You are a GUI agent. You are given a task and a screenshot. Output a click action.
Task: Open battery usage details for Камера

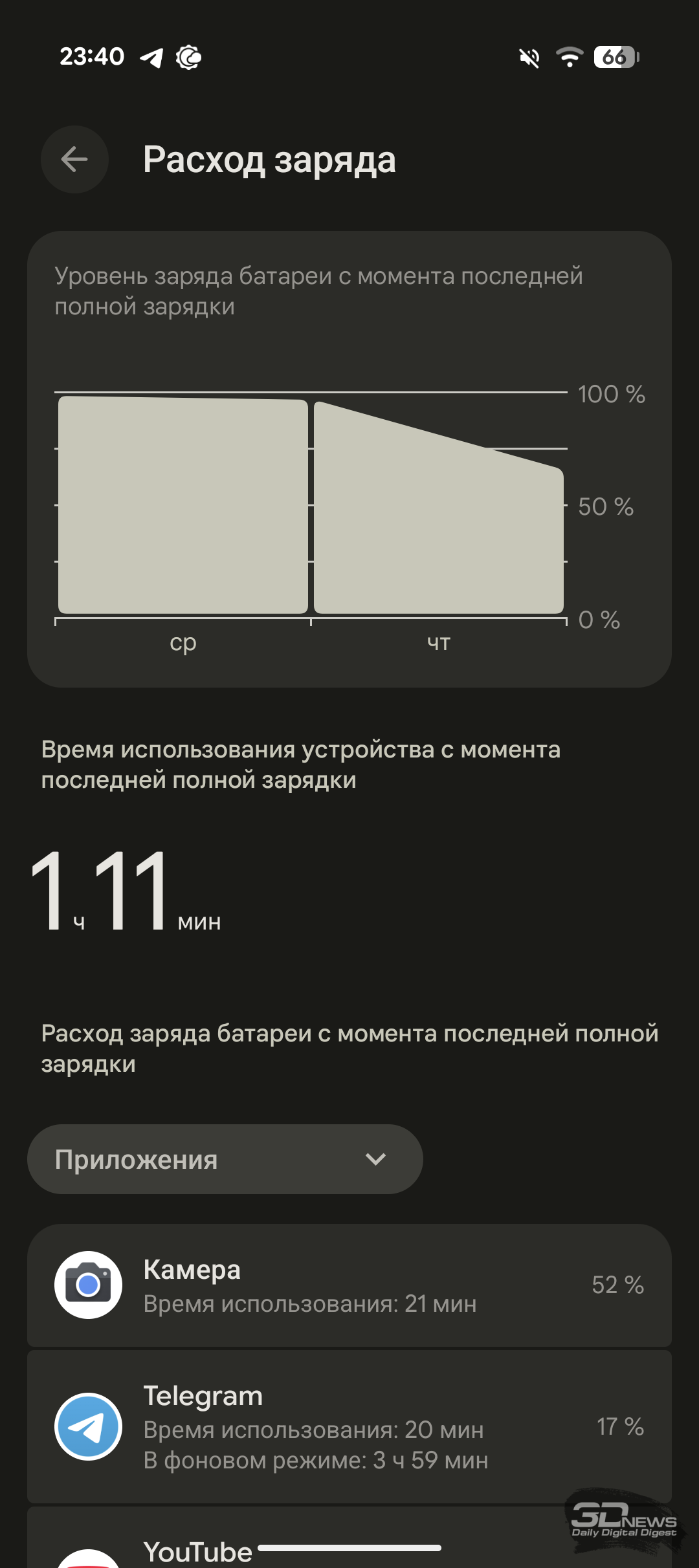(x=349, y=1285)
